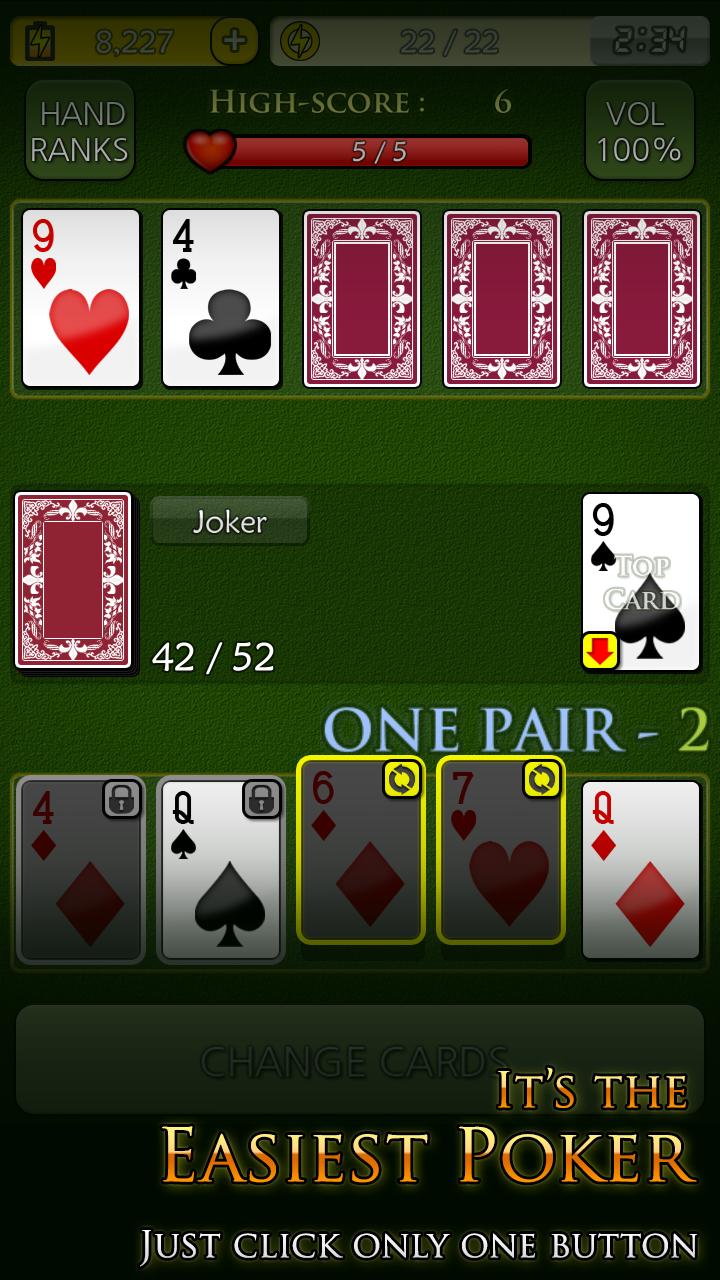Deselect the 6 of diamonds card
This screenshot has height=1280, width=720.
(361, 850)
